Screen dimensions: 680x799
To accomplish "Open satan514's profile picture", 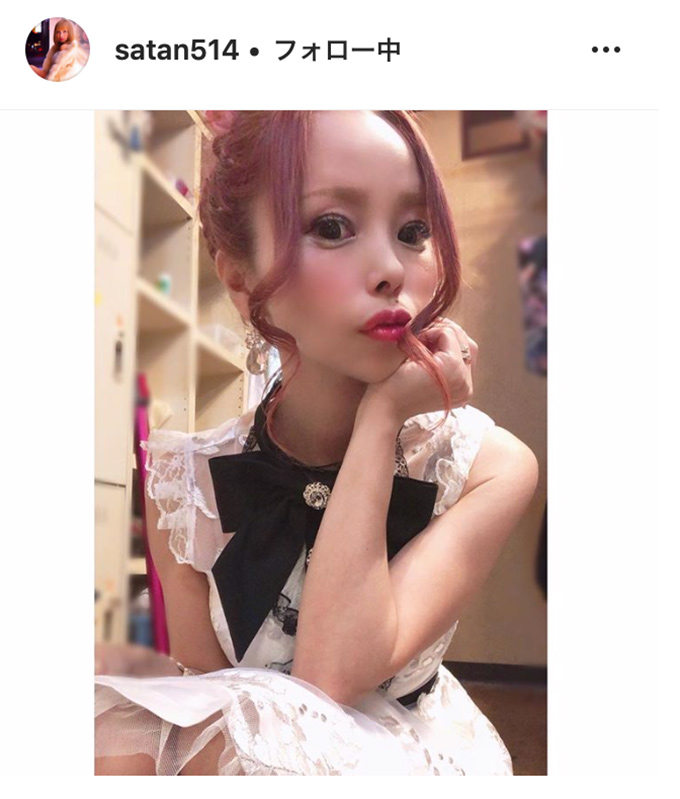I will pyautogui.click(x=57, y=50).
